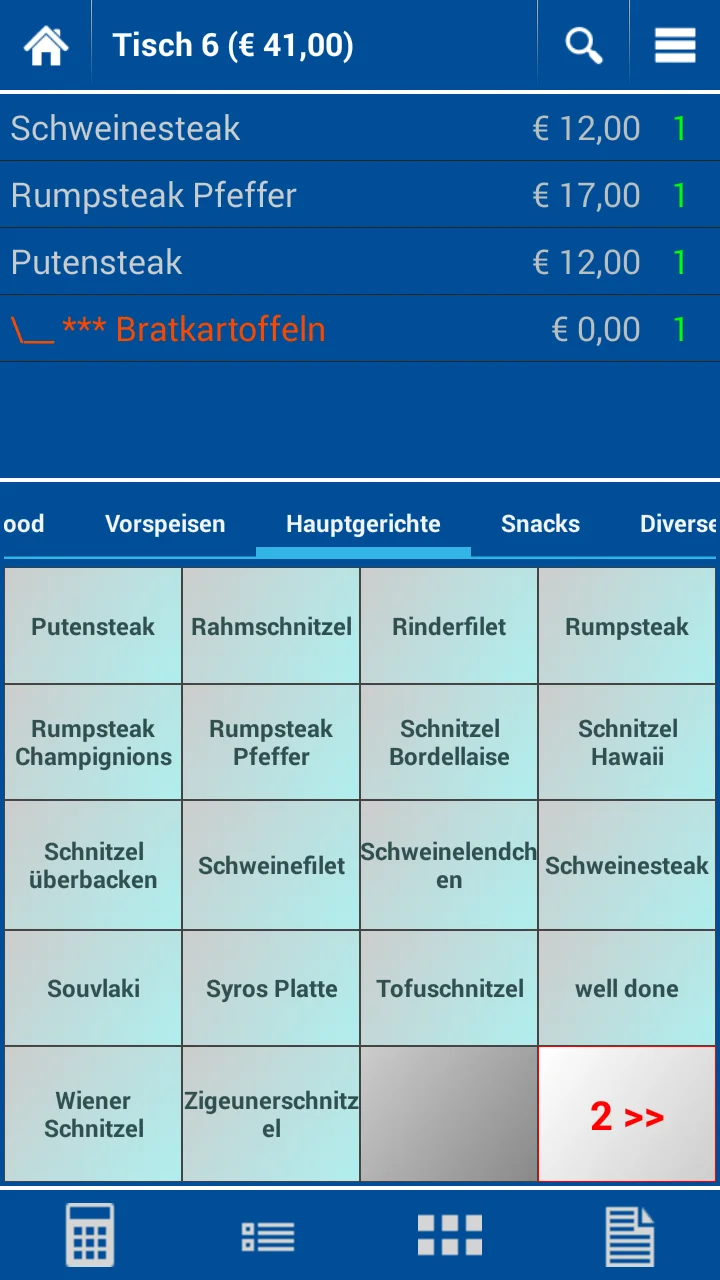Switch to the Hauptgerichte tab
This screenshot has height=1280, width=720.
[363, 523]
